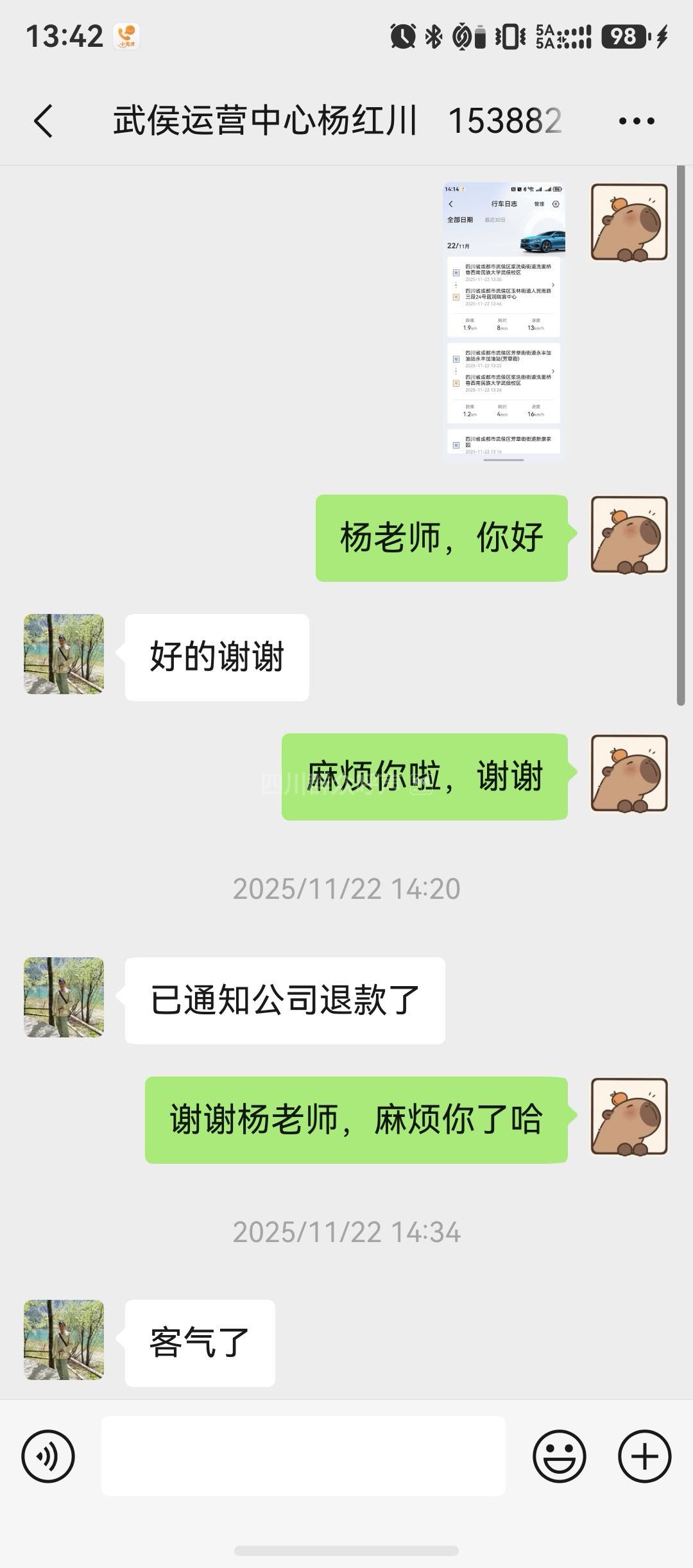Screen dimensions: 693x1568
Task: Open the plus attachment menu
Action: 644,1456
